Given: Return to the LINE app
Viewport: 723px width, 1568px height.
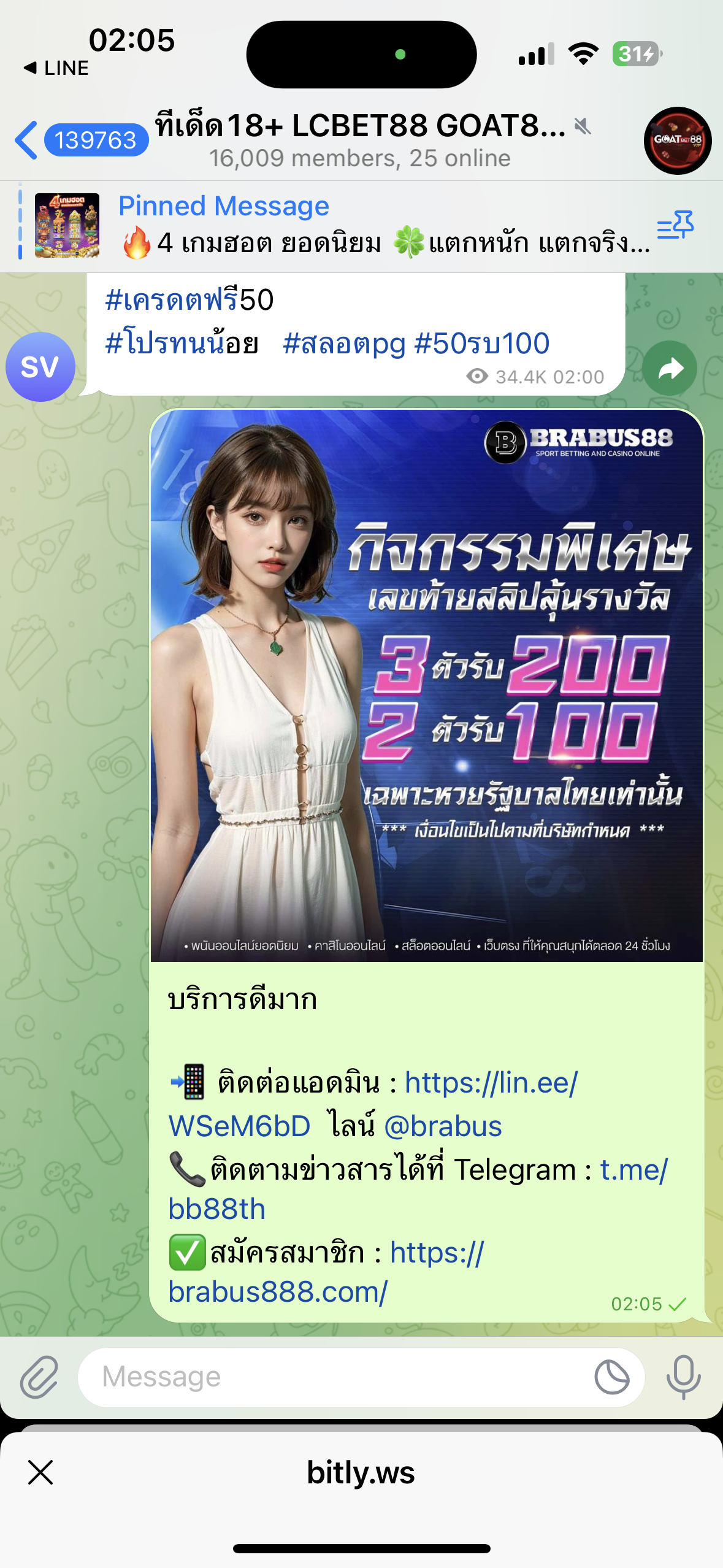Looking at the screenshot, I should pyautogui.click(x=56, y=67).
